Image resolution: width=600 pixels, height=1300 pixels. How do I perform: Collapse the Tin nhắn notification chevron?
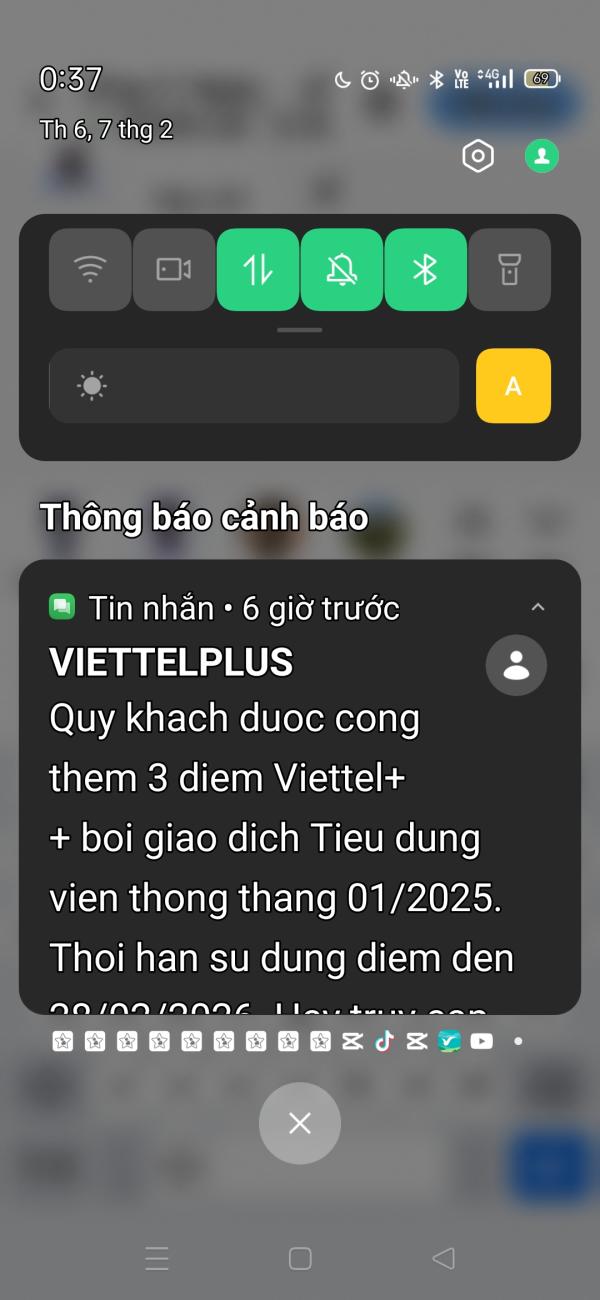click(538, 607)
